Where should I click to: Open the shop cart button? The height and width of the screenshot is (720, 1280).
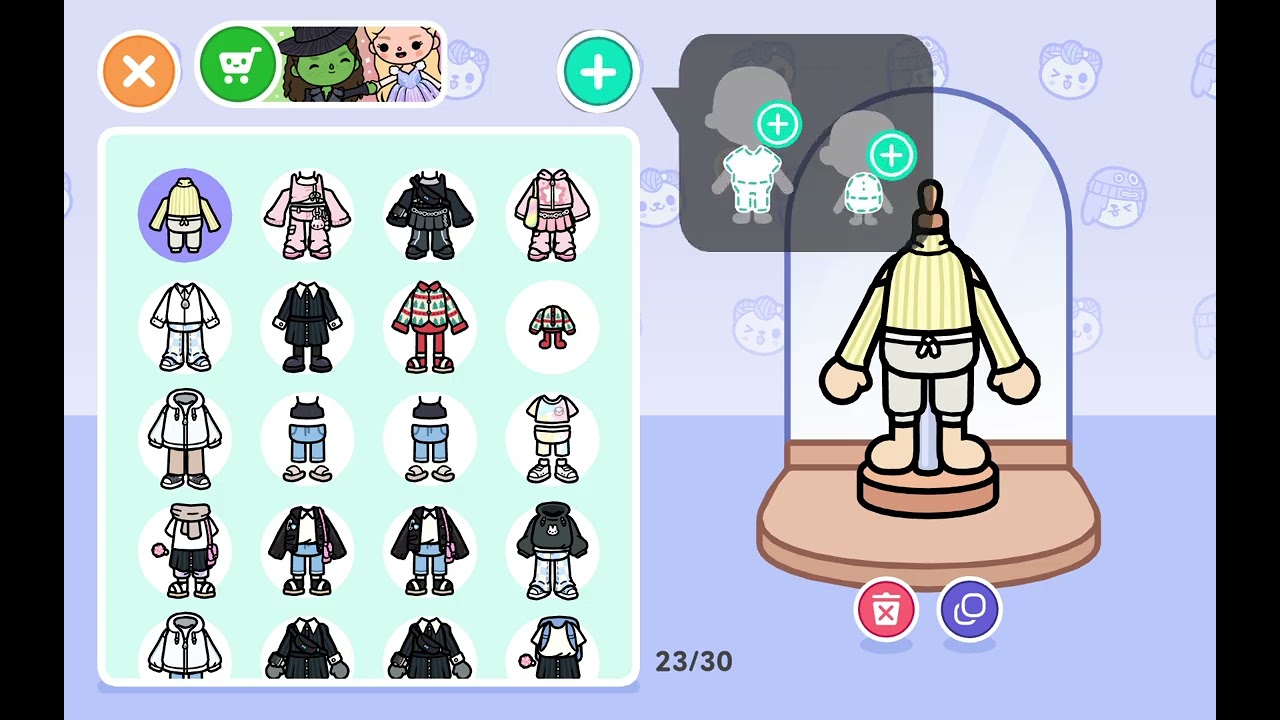click(237, 66)
